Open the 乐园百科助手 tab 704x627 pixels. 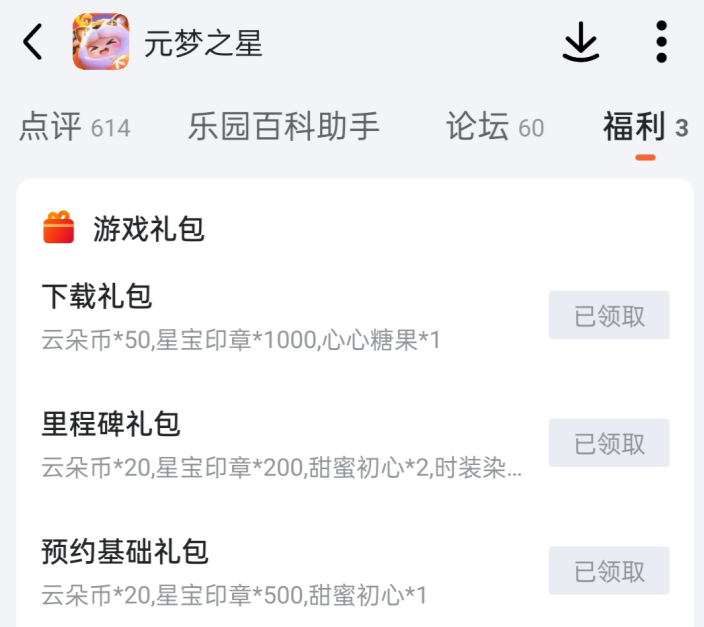(x=284, y=127)
